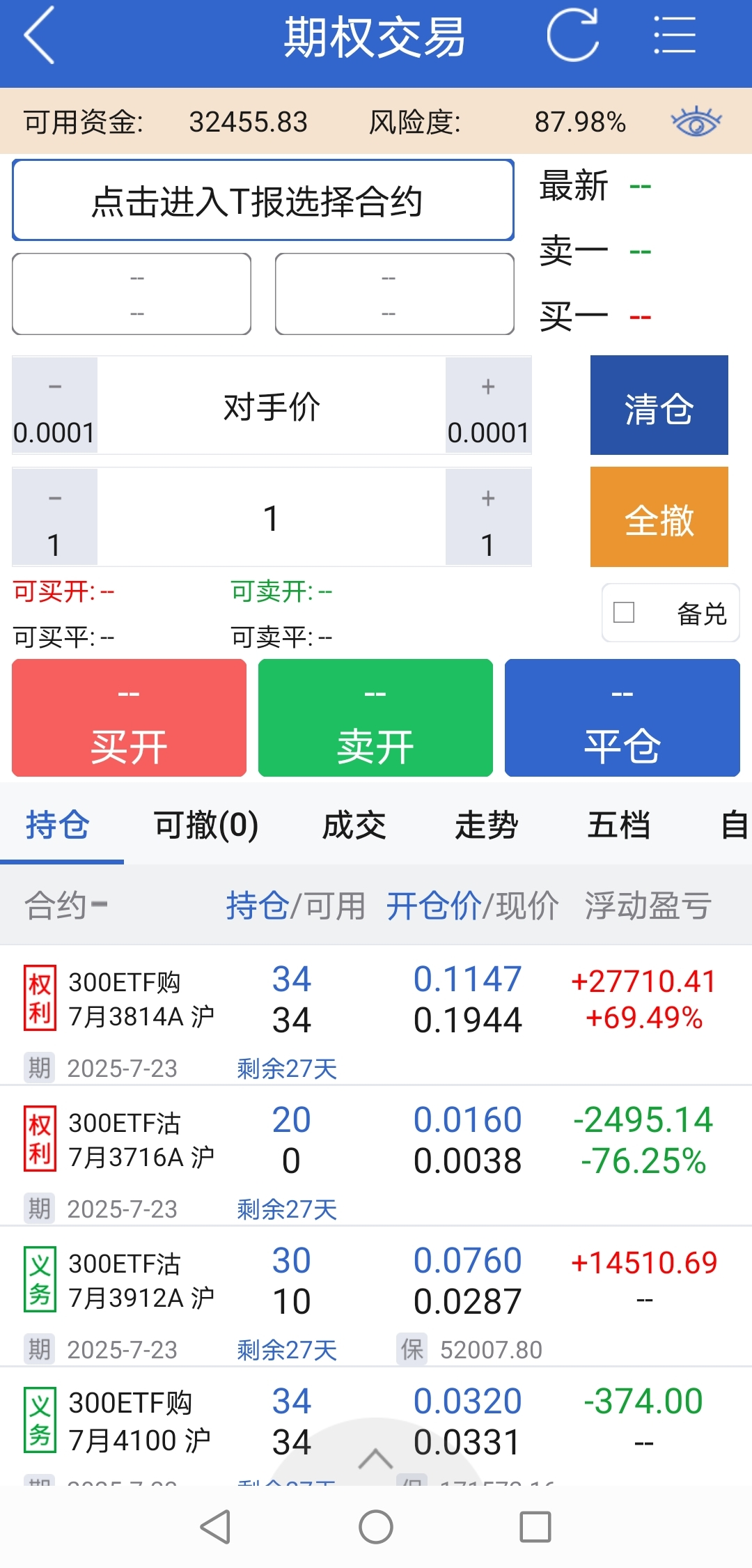Increase price by 0.0001
This screenshot has height=1568, width=752.
488,405
